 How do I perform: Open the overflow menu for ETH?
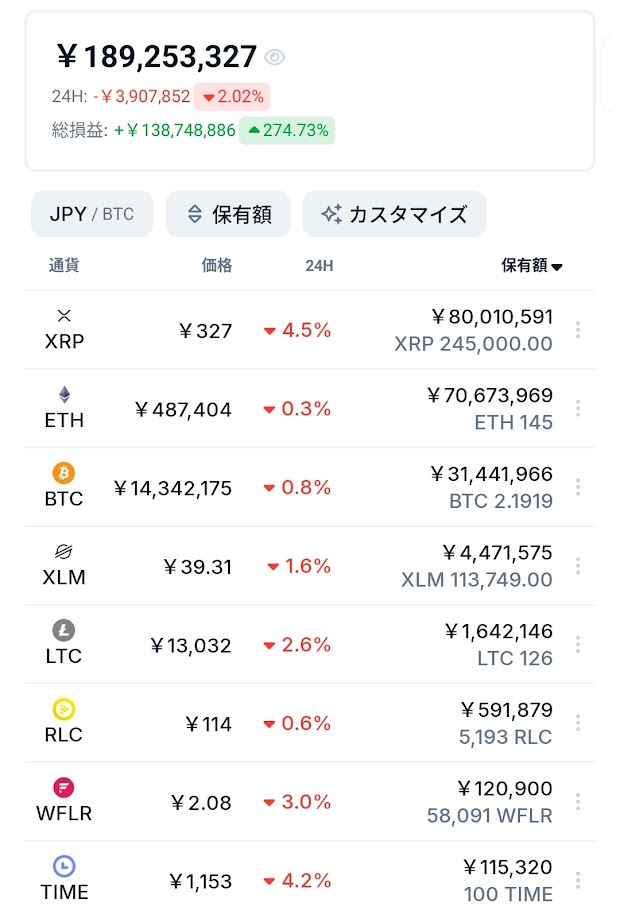pos(577,409)
